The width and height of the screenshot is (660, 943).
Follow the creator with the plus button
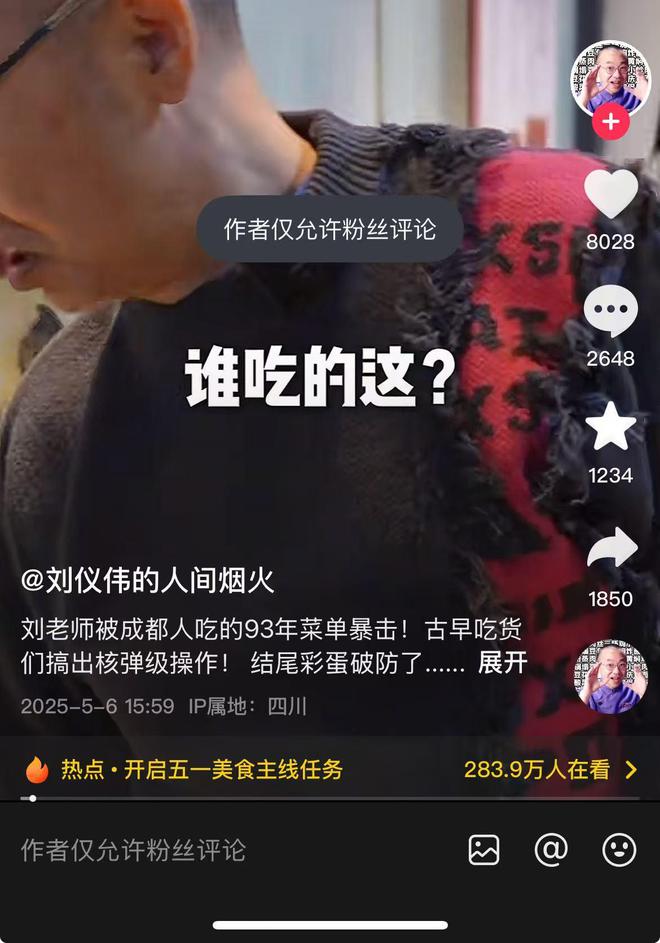click(610, 124)
